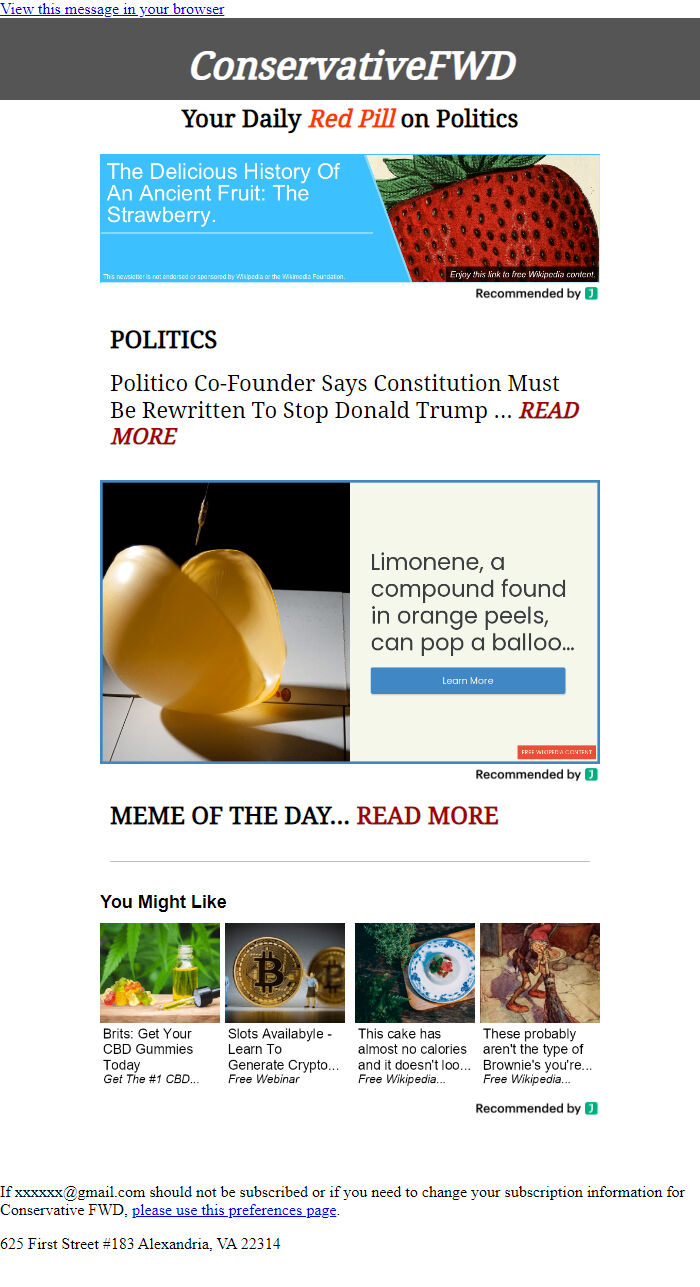Open 'View this message in your browser' link
The image size is (700, 1287).
click(x=112, y=9)
